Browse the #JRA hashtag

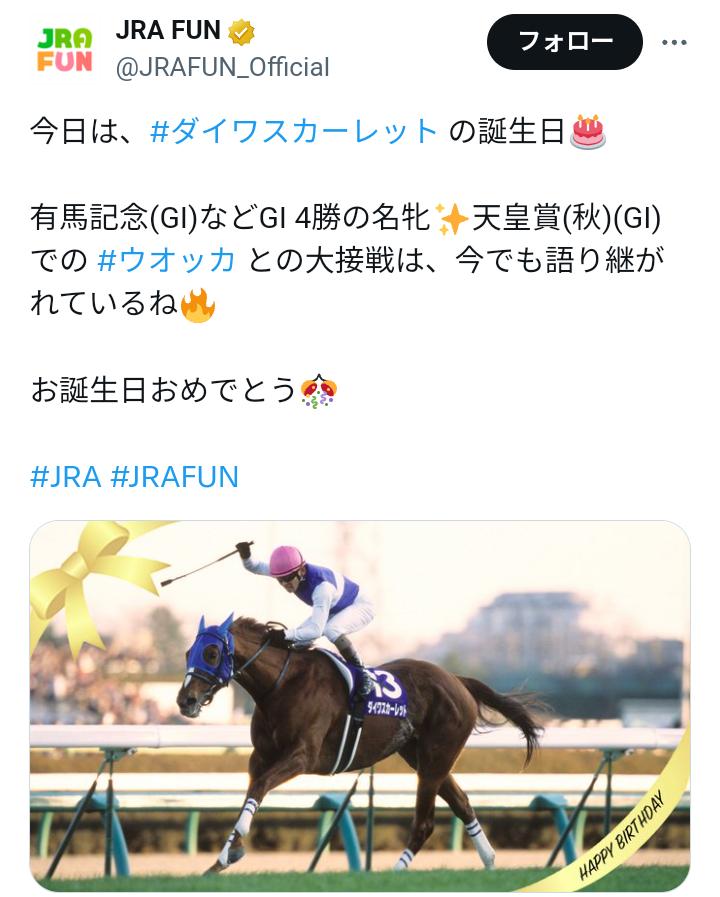66,475
